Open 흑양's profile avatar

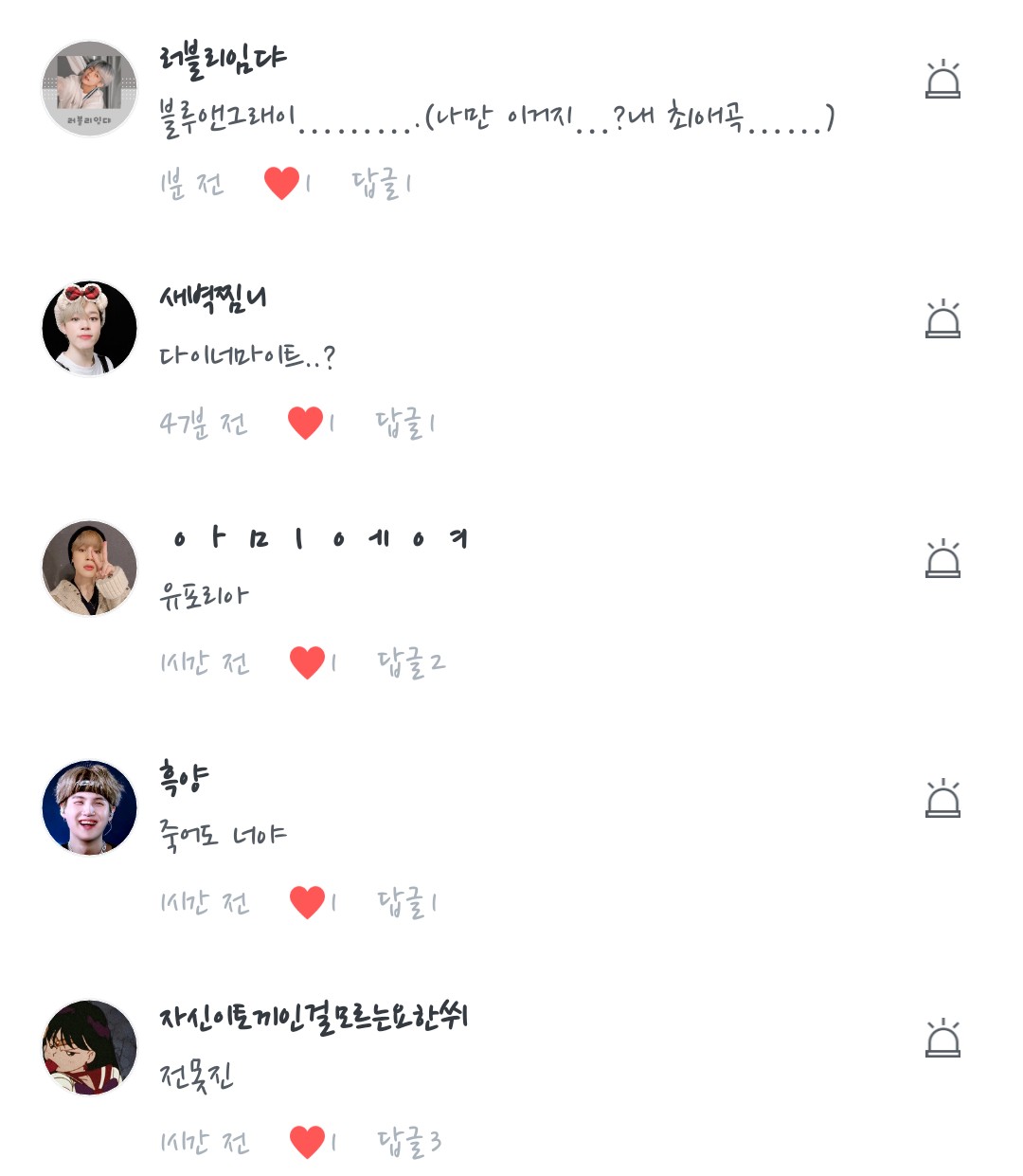[90, 807]
